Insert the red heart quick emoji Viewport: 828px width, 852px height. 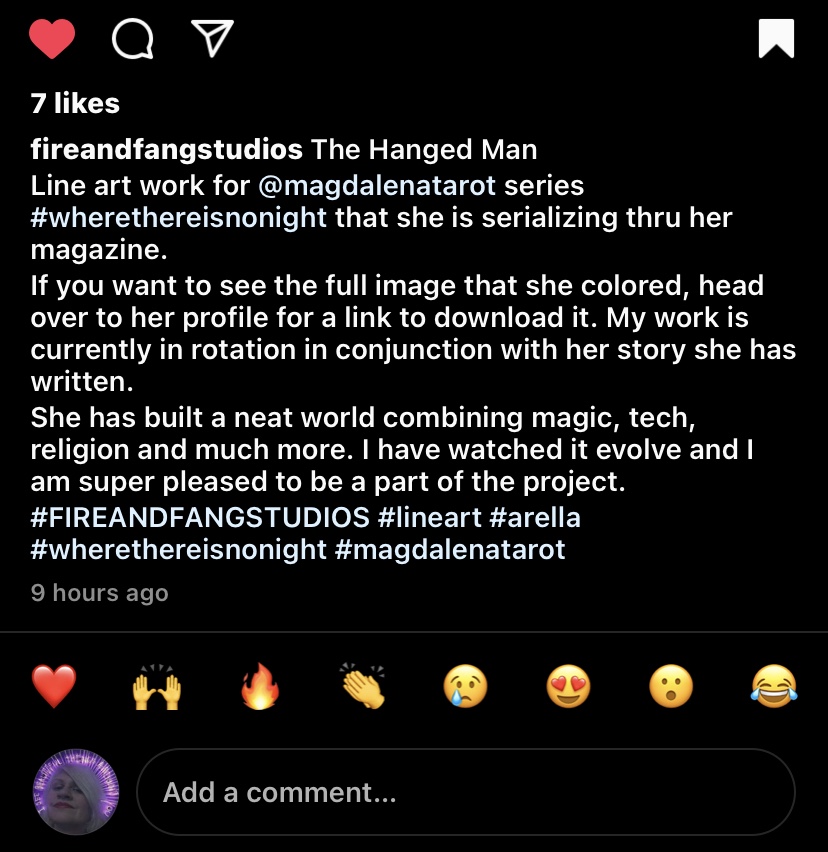(x=54, y=688)
